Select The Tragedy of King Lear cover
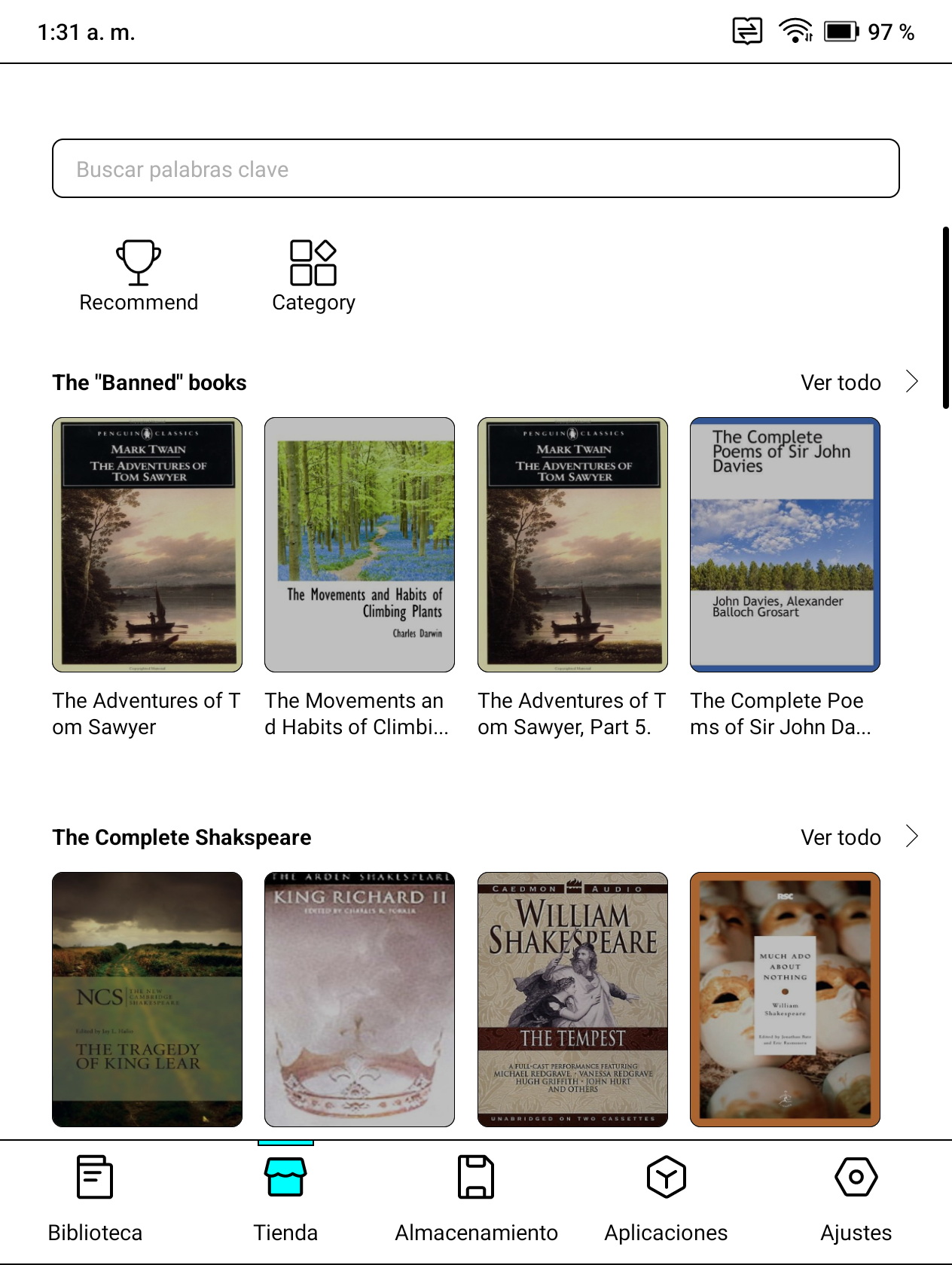This screenshot has width=952, height=1265. [x=148, y=999]
